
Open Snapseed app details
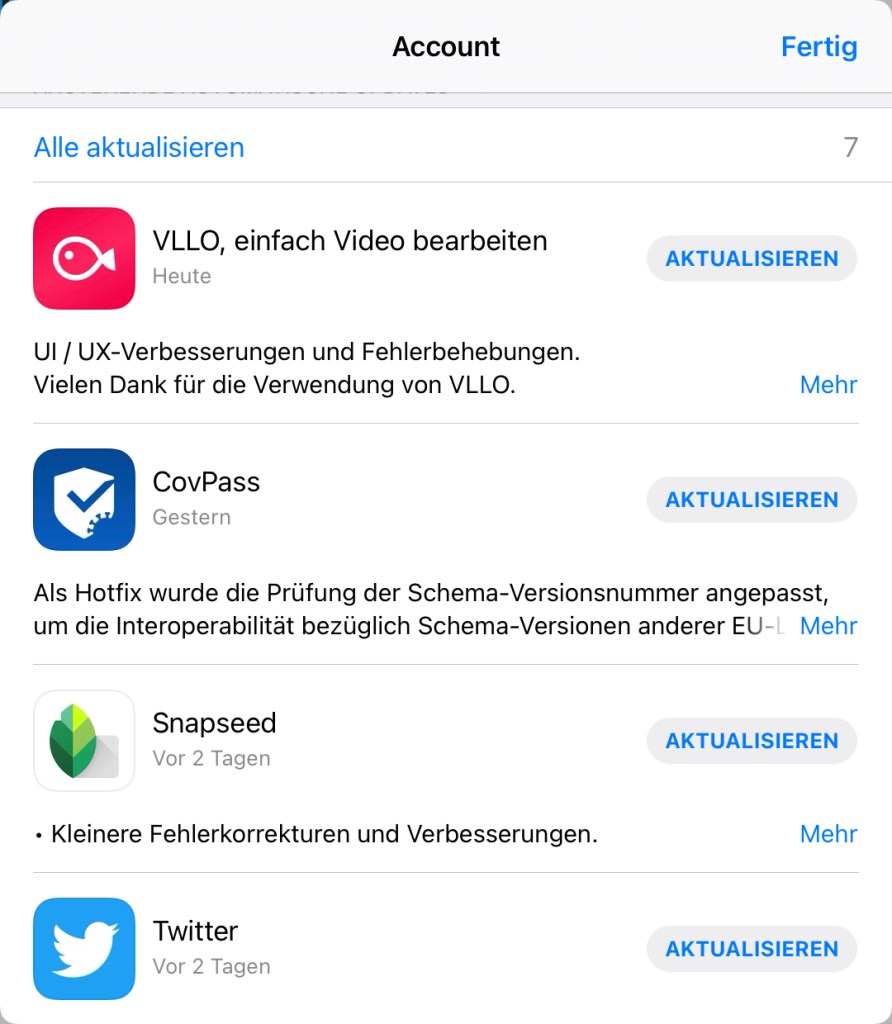click(x=84, y=741)
